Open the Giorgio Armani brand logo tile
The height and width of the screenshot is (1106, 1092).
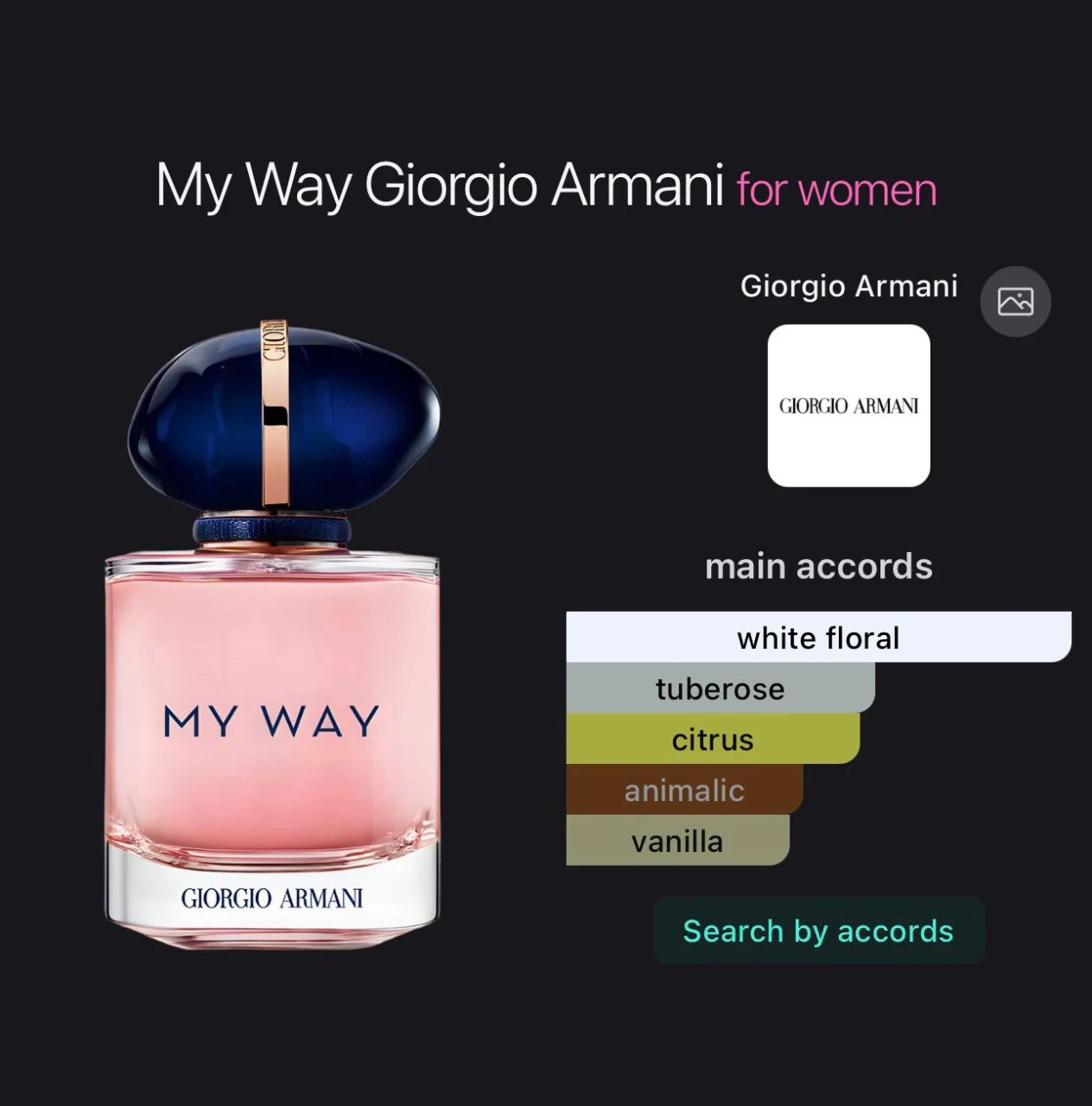point(848,405)
